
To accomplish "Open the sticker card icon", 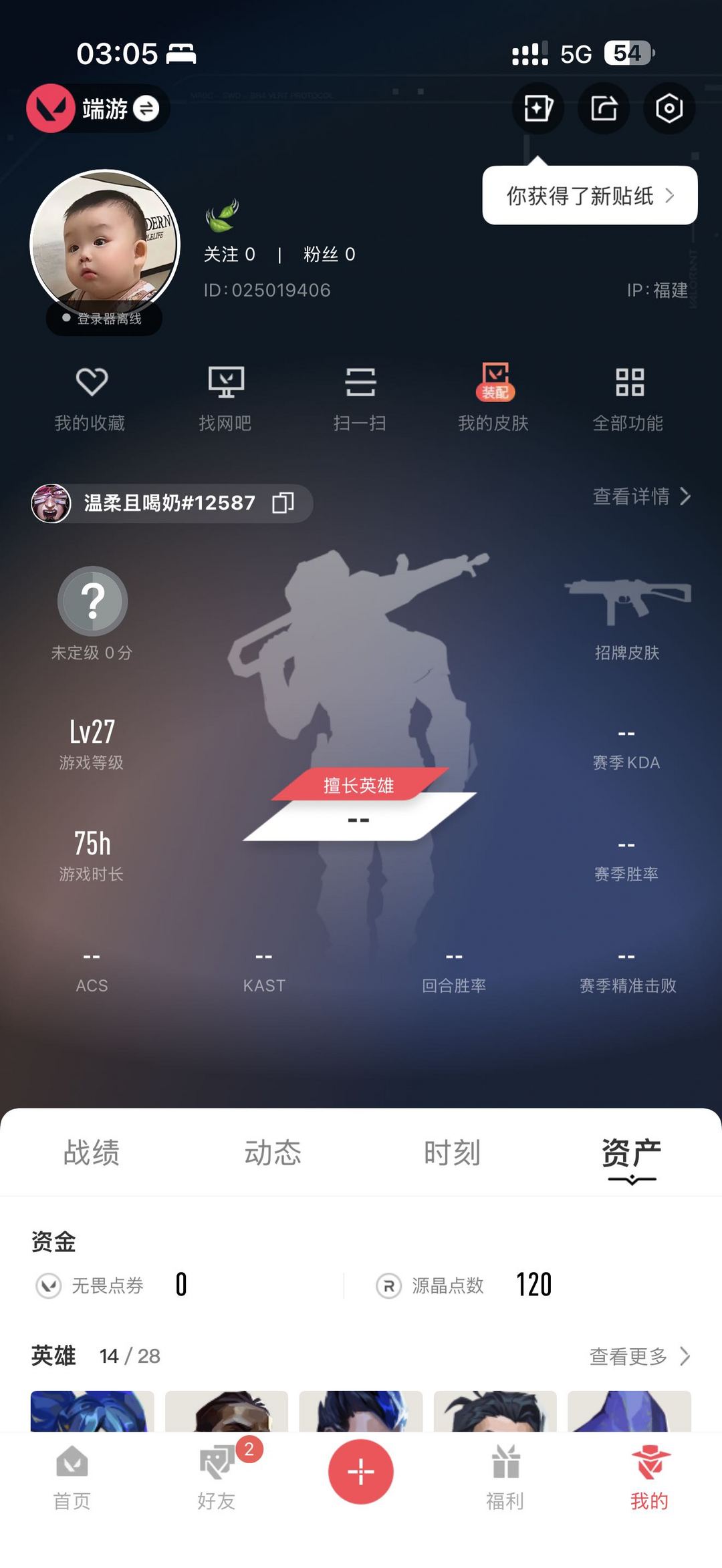I will [538, 108].
